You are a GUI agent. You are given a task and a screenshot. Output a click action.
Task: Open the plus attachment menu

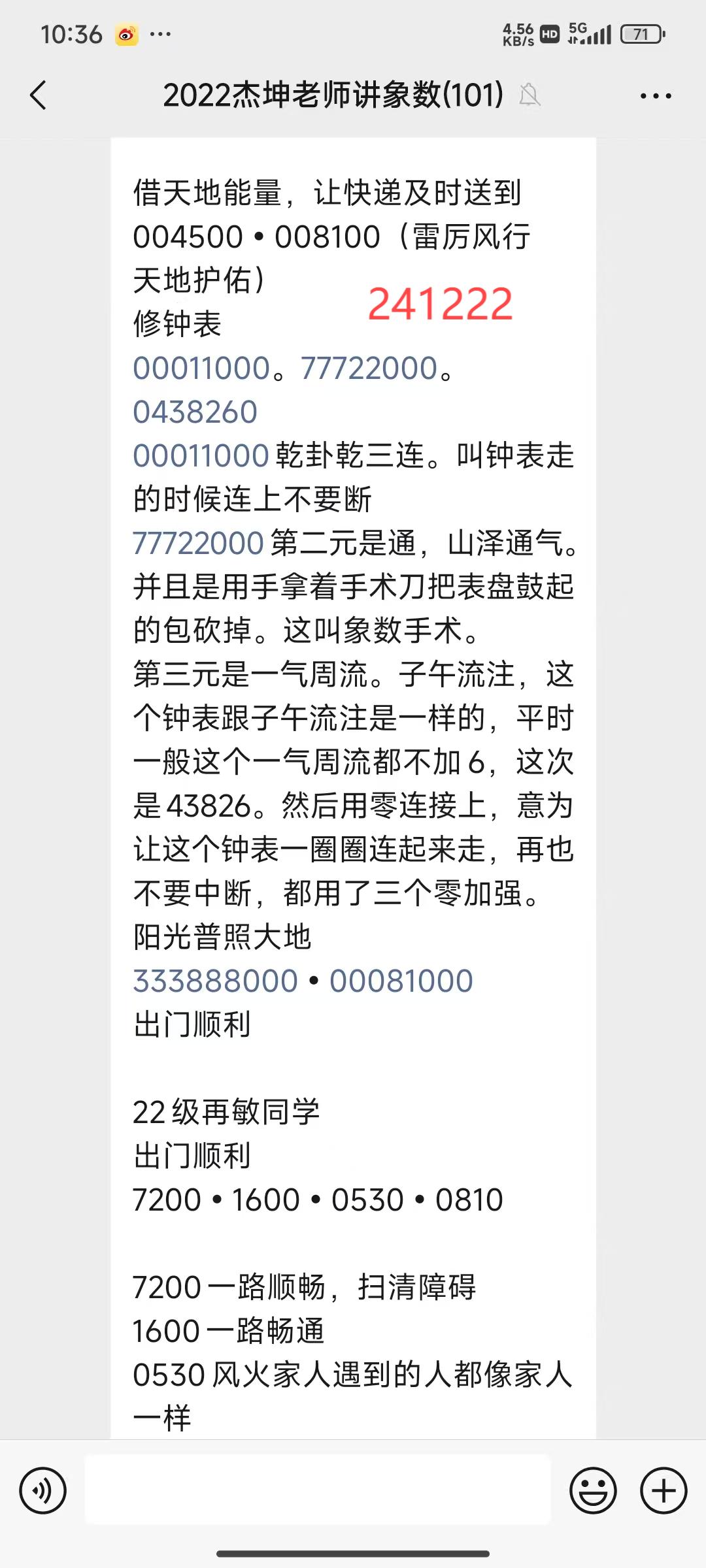tap(664, 1491)
